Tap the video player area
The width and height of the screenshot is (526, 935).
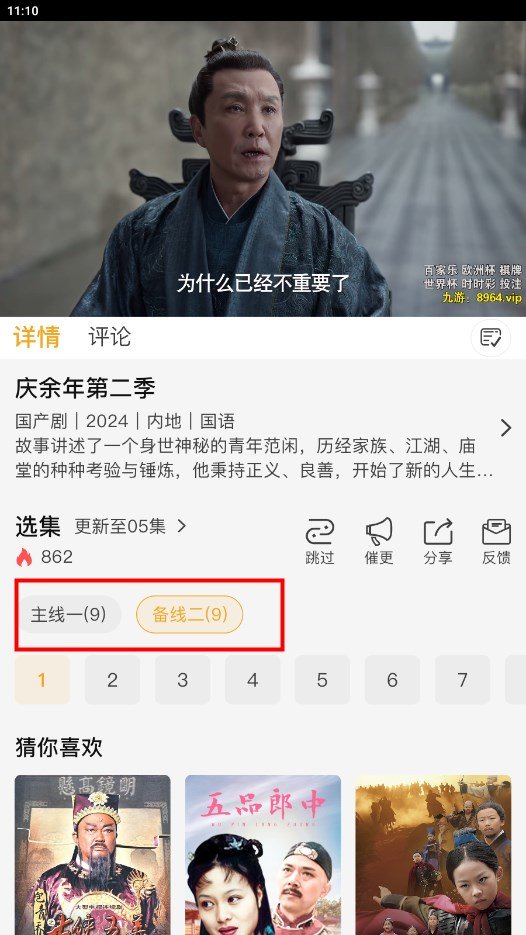pyautogui.click(x=263, y=169)
